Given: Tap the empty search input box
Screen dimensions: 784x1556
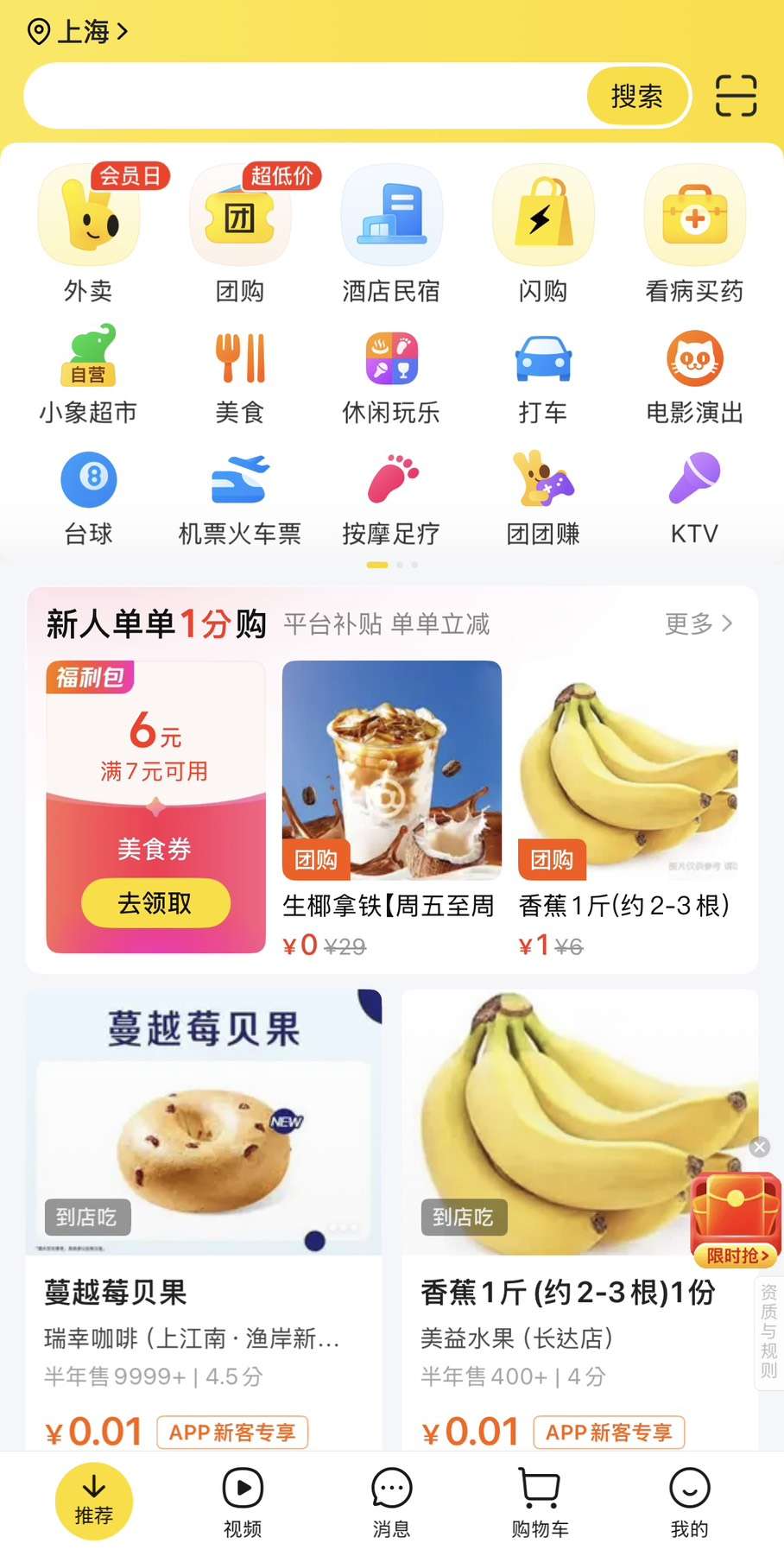Looking at the screenshot, I should point(302,96).
